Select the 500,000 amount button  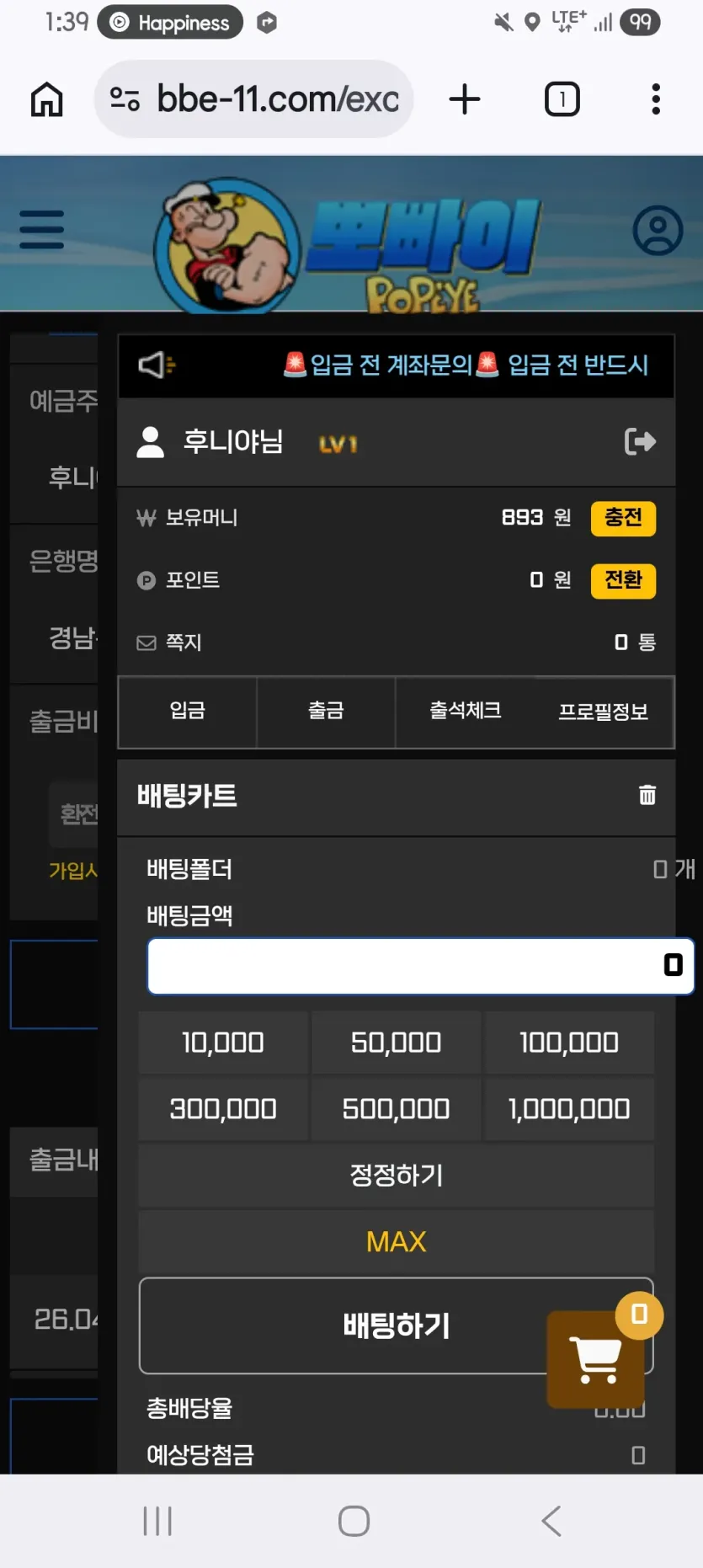pos(396,1109)
